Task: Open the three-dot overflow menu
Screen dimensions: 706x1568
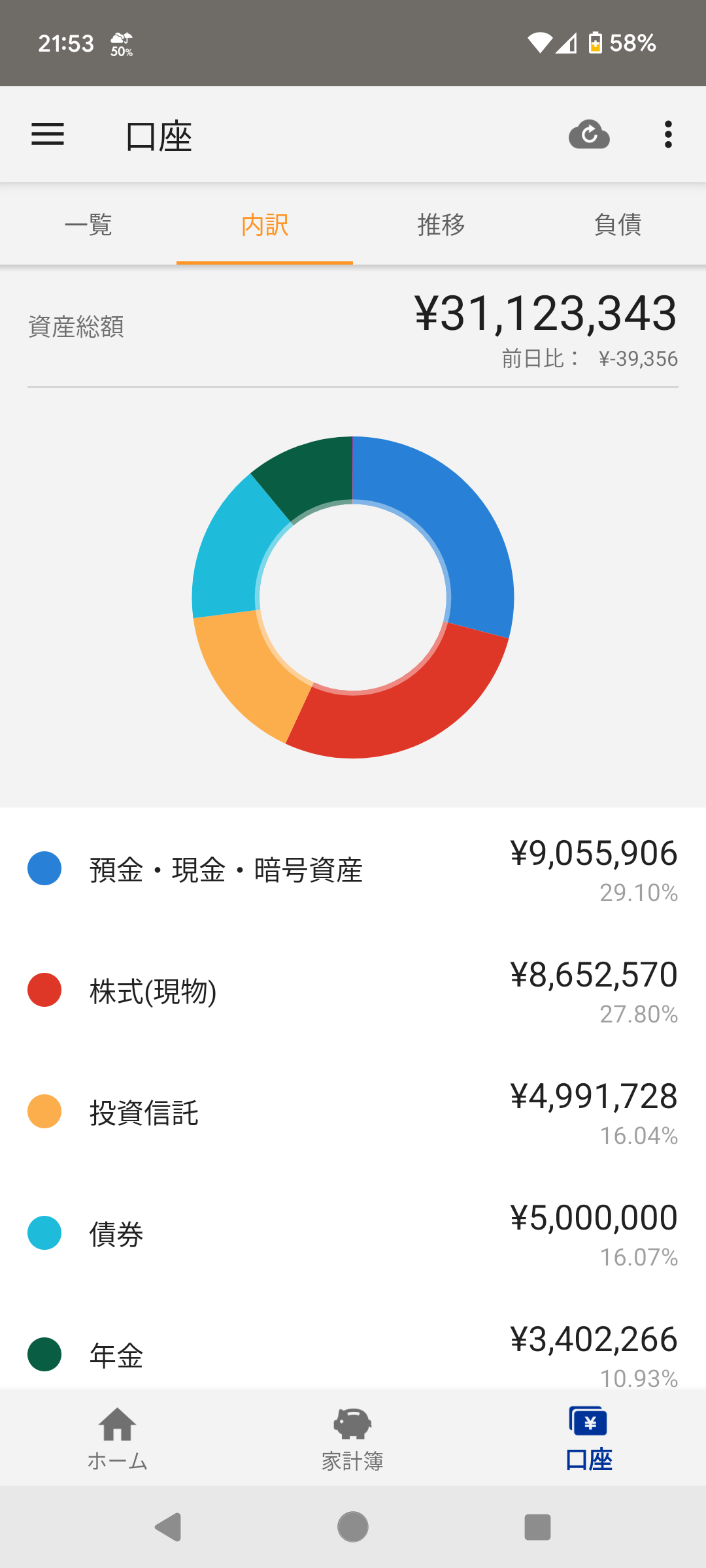Action: 667,135
